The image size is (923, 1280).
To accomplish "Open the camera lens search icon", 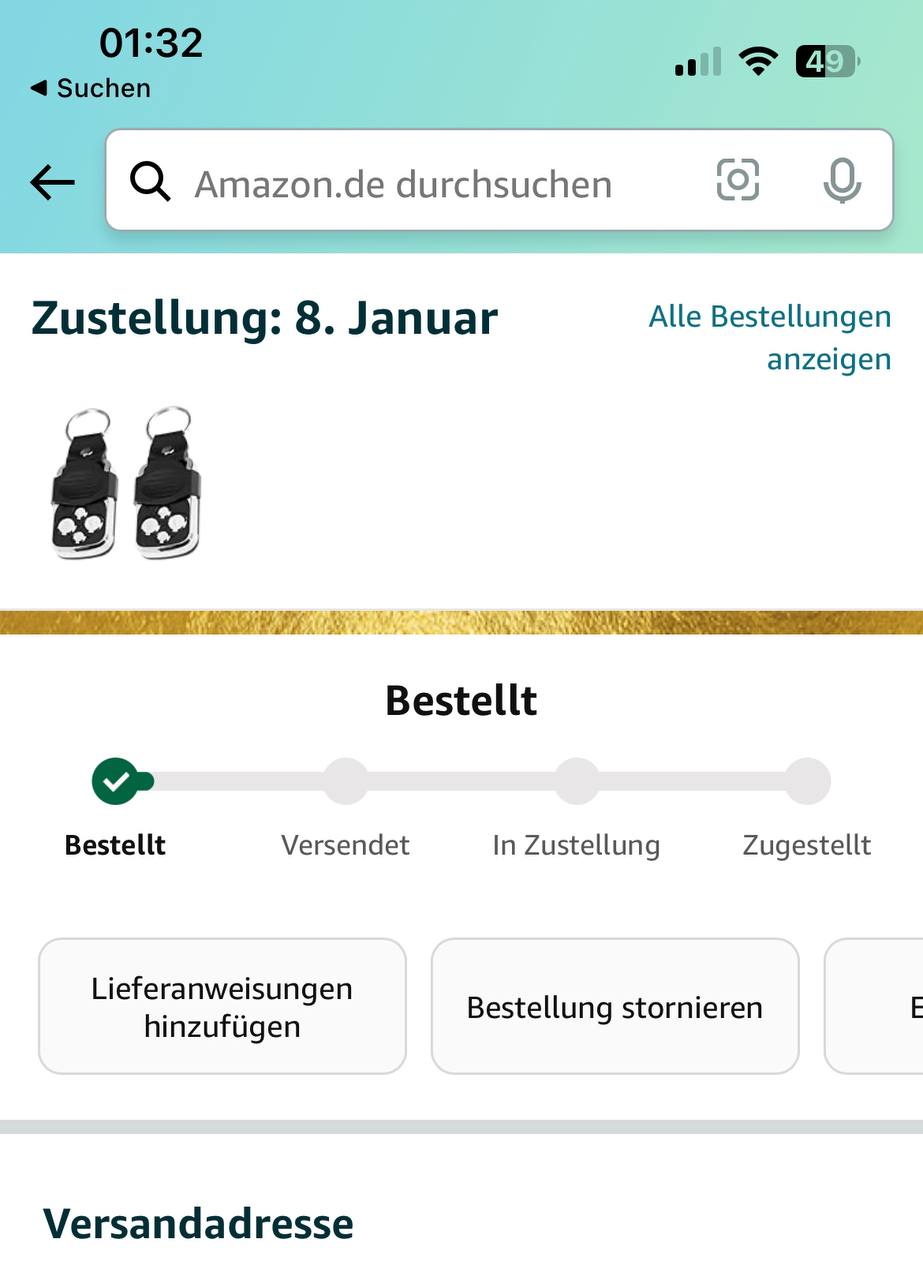I will [738, 181].
